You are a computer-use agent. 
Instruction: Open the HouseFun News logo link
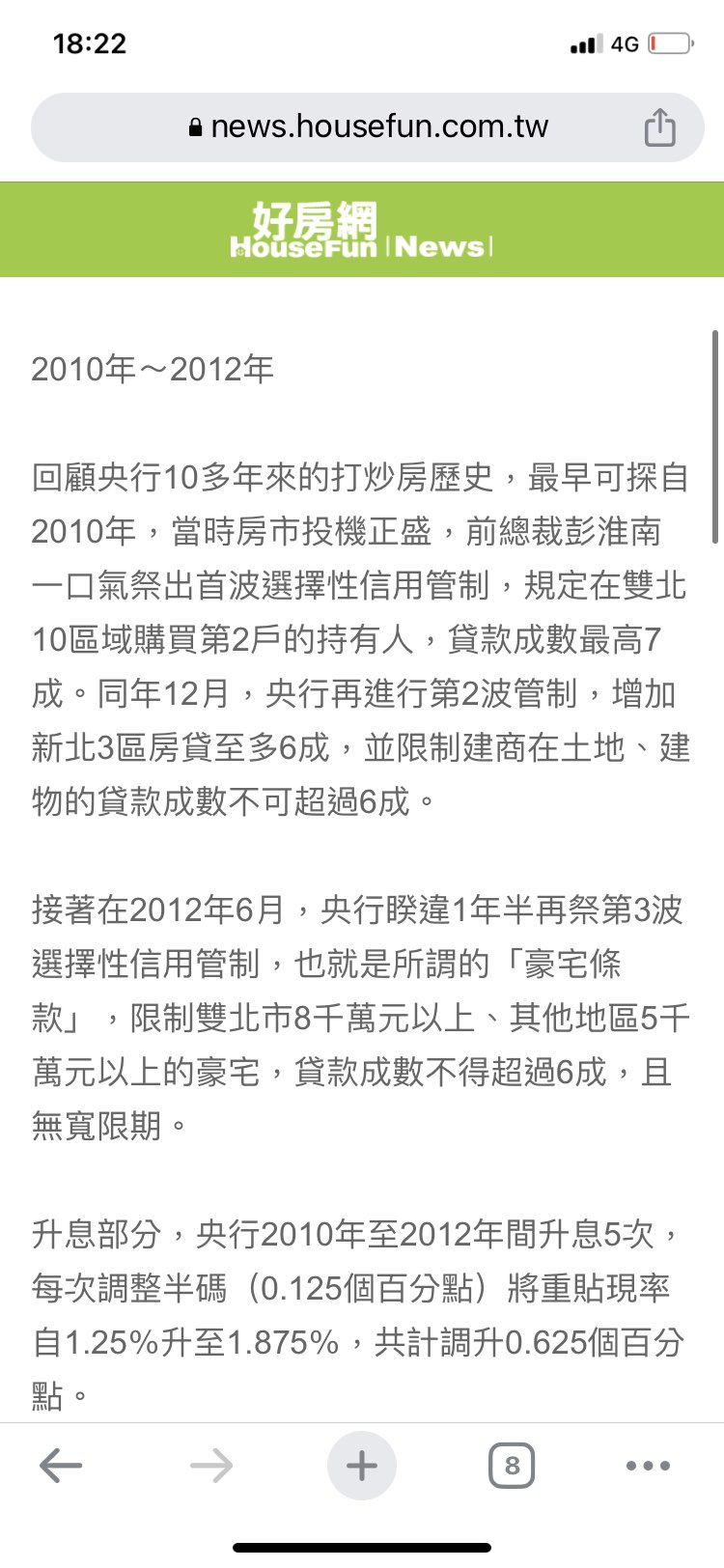point(361,230)
